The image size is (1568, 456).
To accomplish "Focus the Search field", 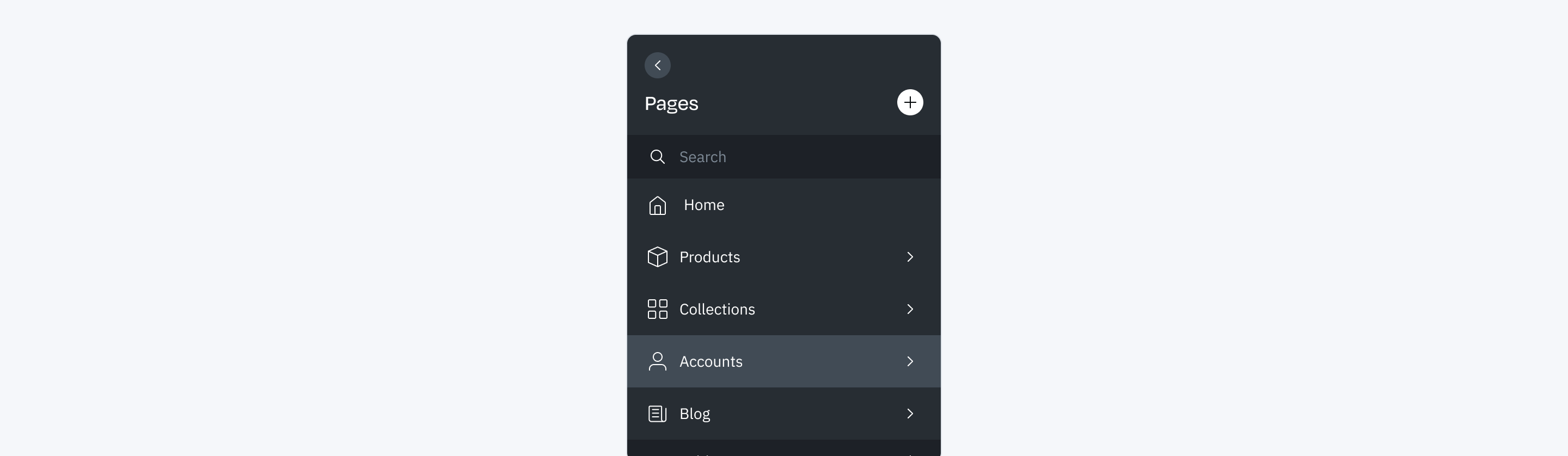I will pos(791,157).
